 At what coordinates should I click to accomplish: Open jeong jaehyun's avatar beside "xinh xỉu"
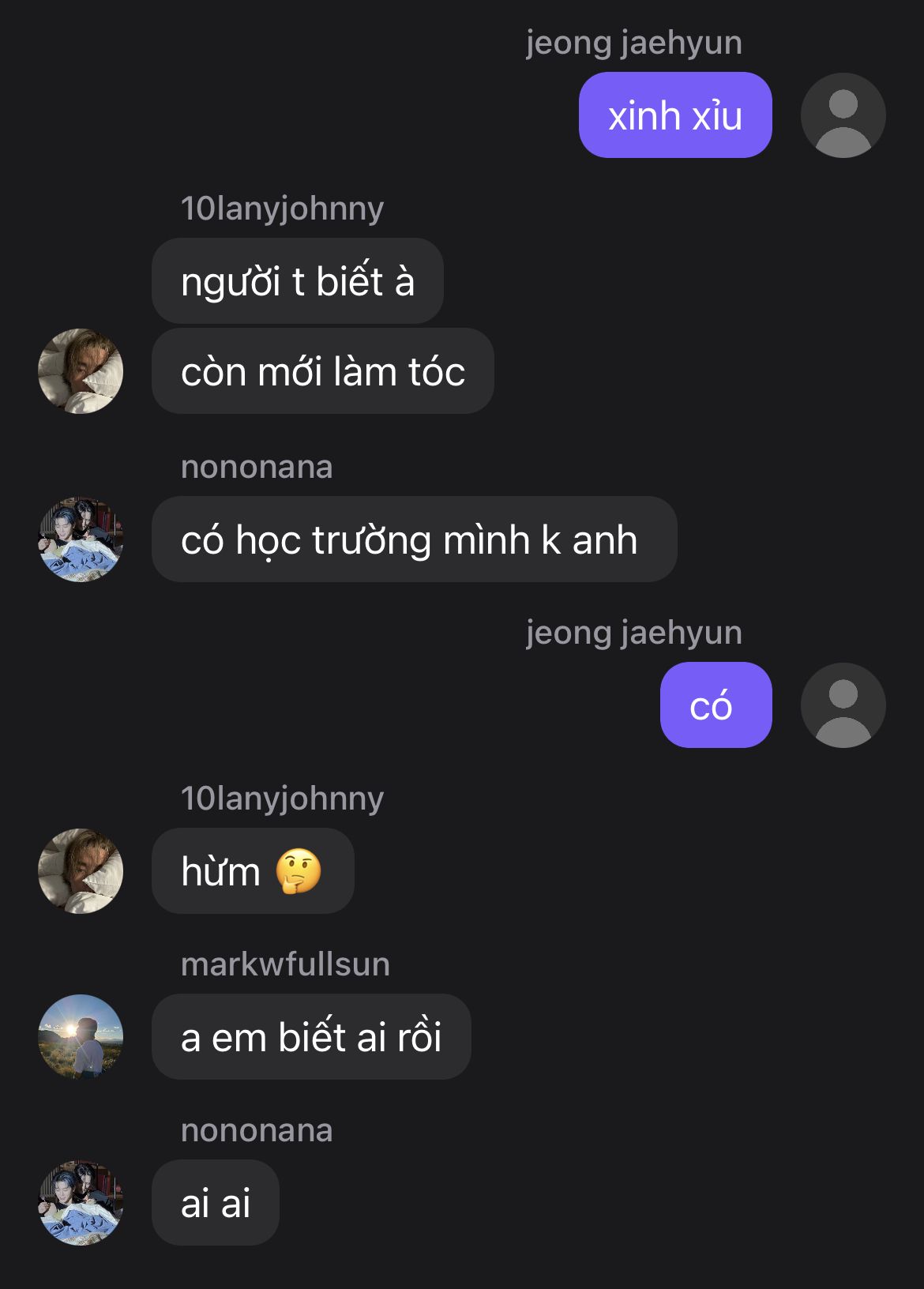843,115
